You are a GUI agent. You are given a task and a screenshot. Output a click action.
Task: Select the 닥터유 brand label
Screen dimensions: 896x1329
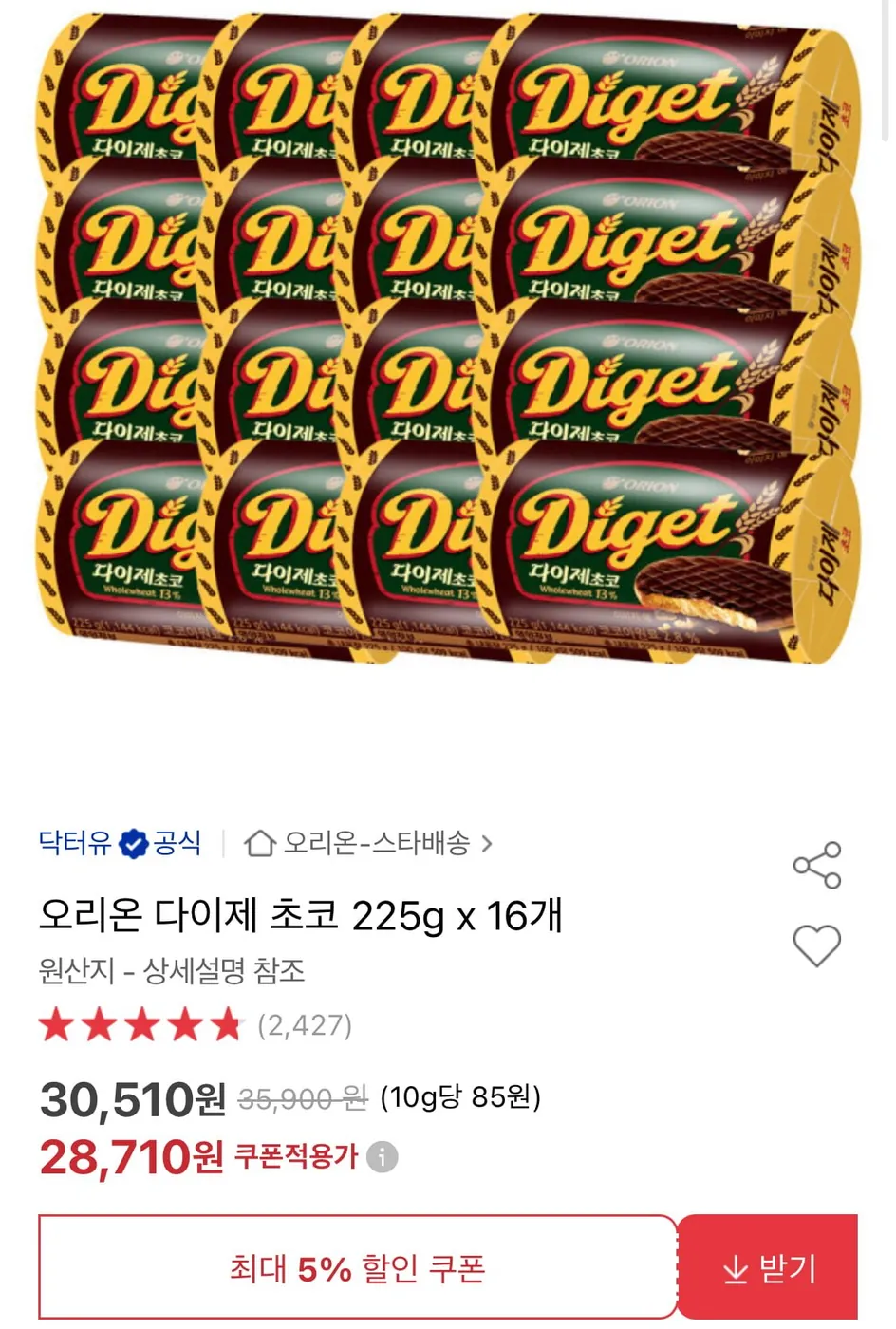coord(74,841)
